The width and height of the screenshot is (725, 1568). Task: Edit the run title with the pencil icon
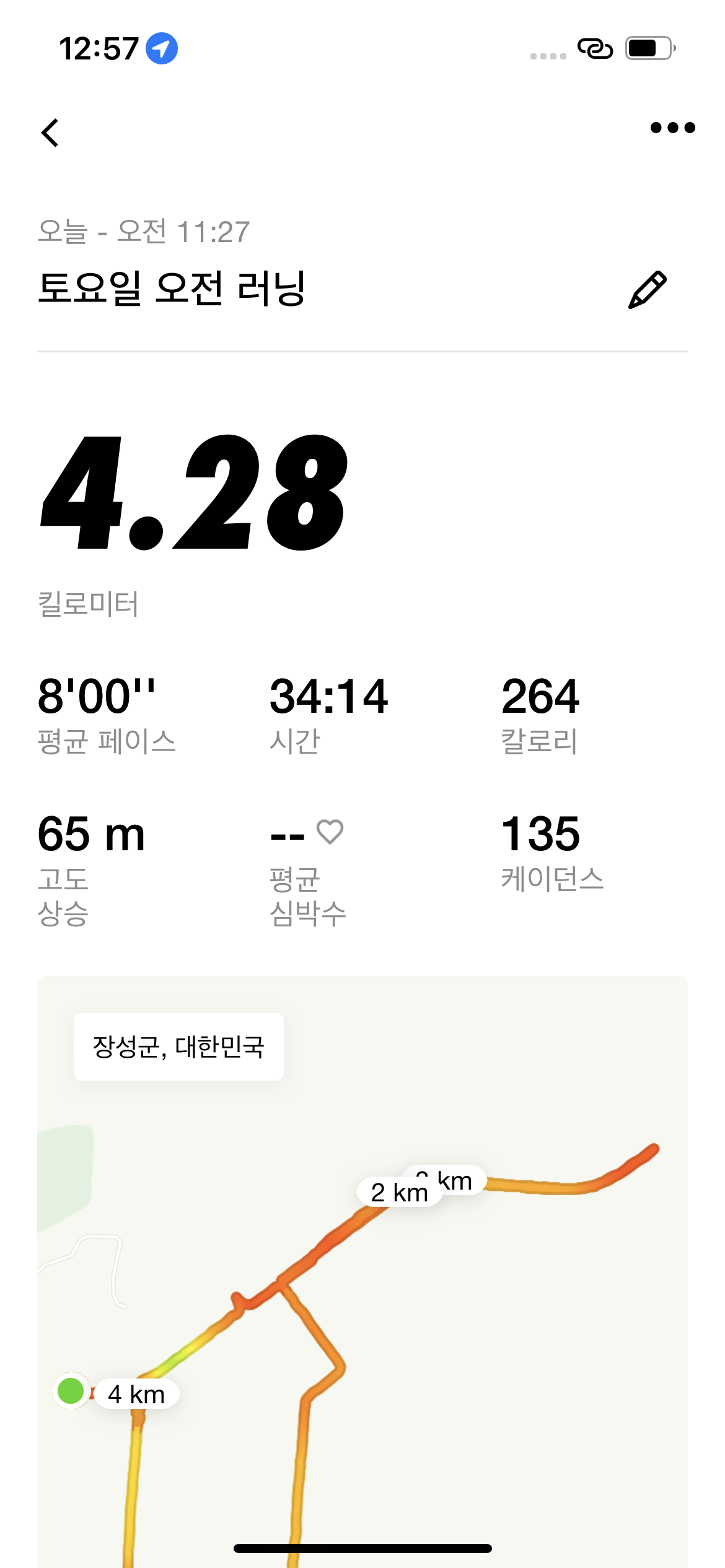click(x=647, y=289)
